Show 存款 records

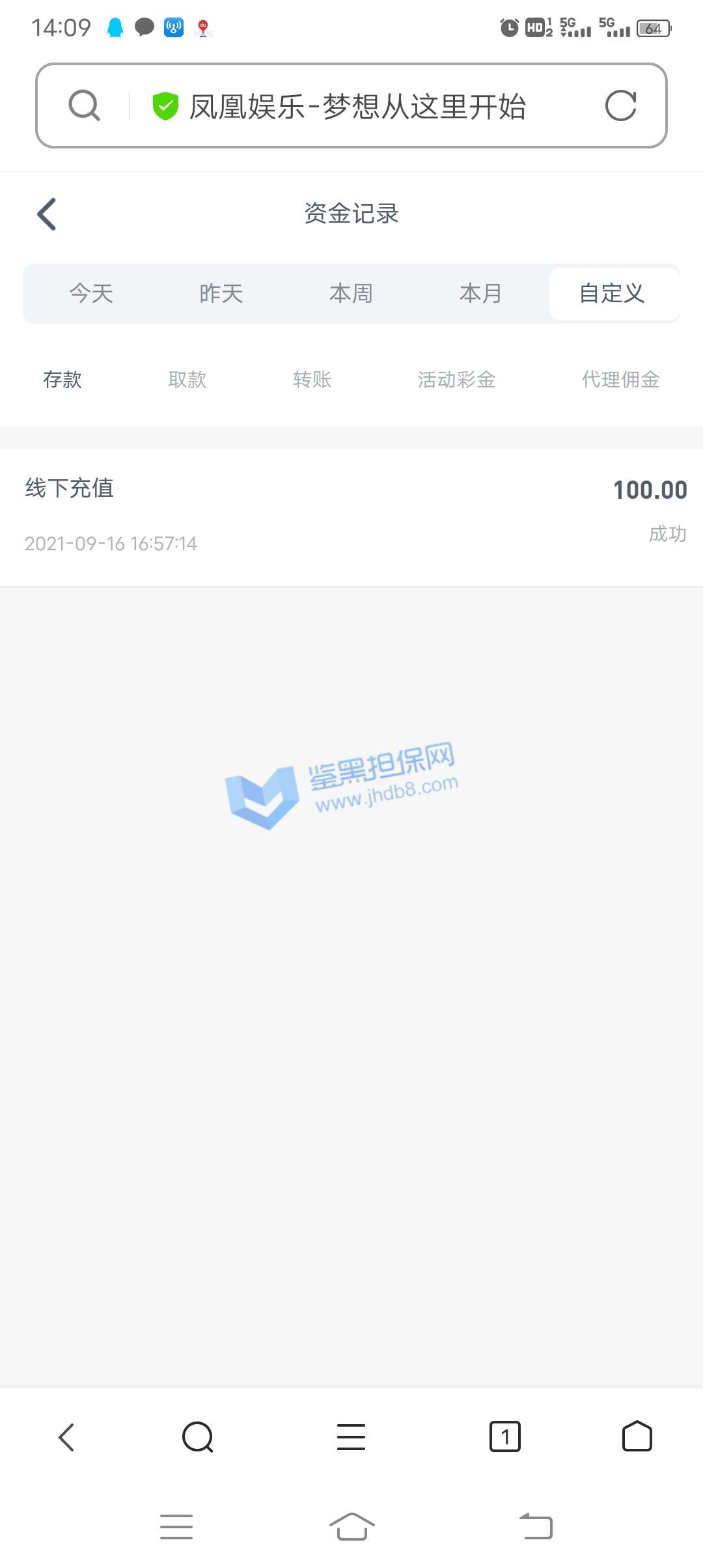62,380
